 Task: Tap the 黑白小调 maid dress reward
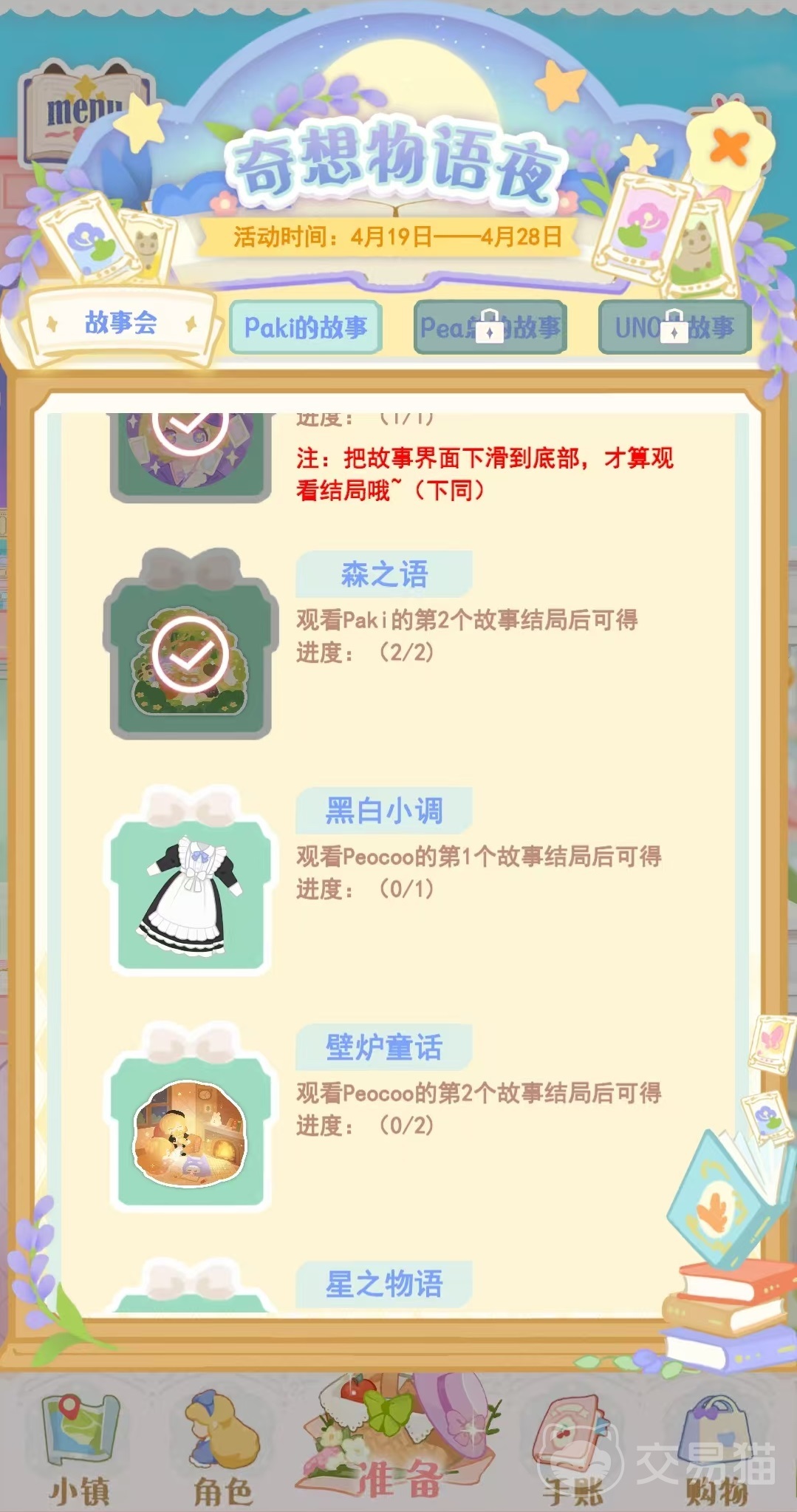(x=191, y=896)
